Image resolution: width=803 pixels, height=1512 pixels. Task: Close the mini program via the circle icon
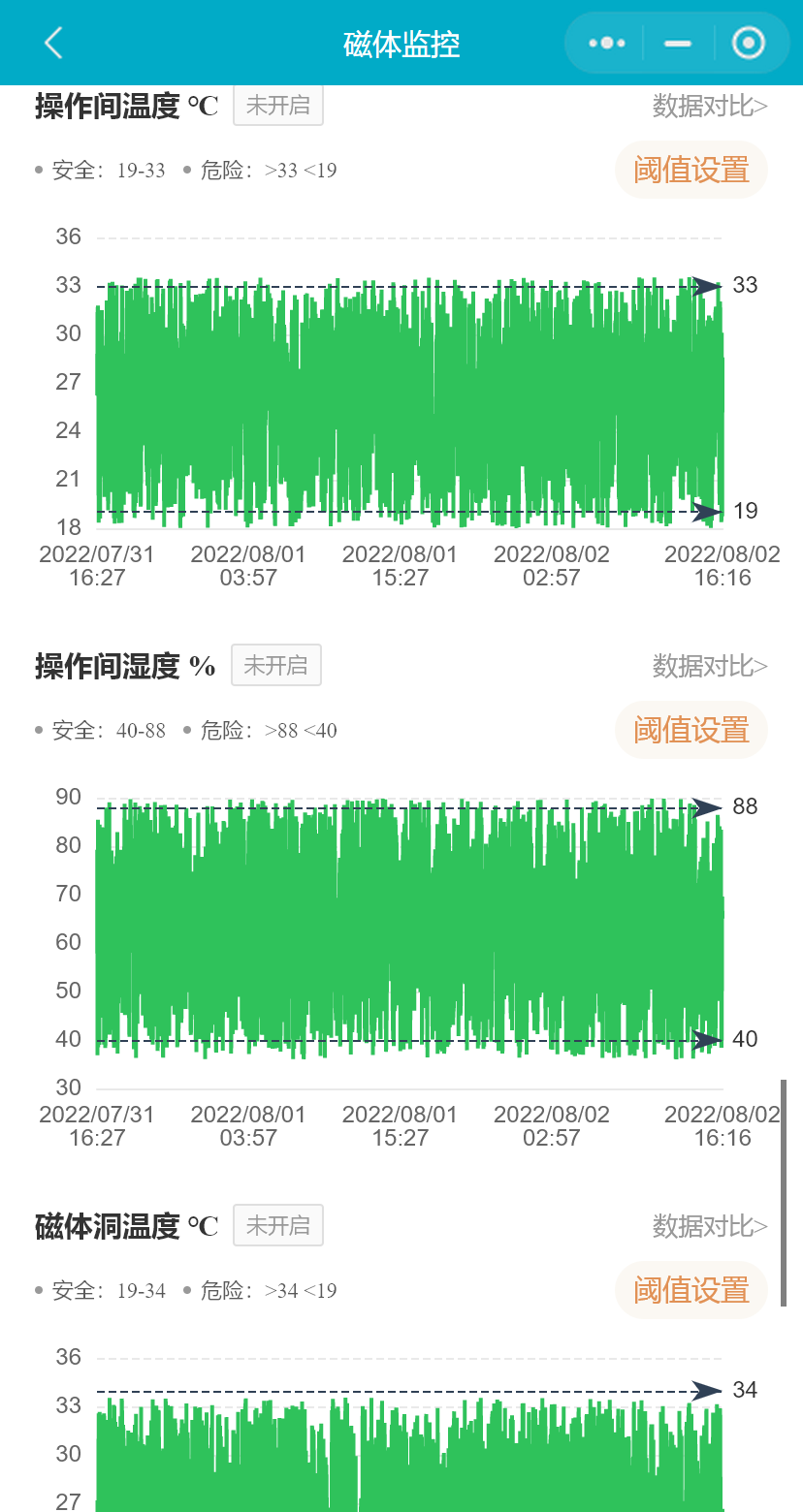pyautogui.click(x=748, y=43)
